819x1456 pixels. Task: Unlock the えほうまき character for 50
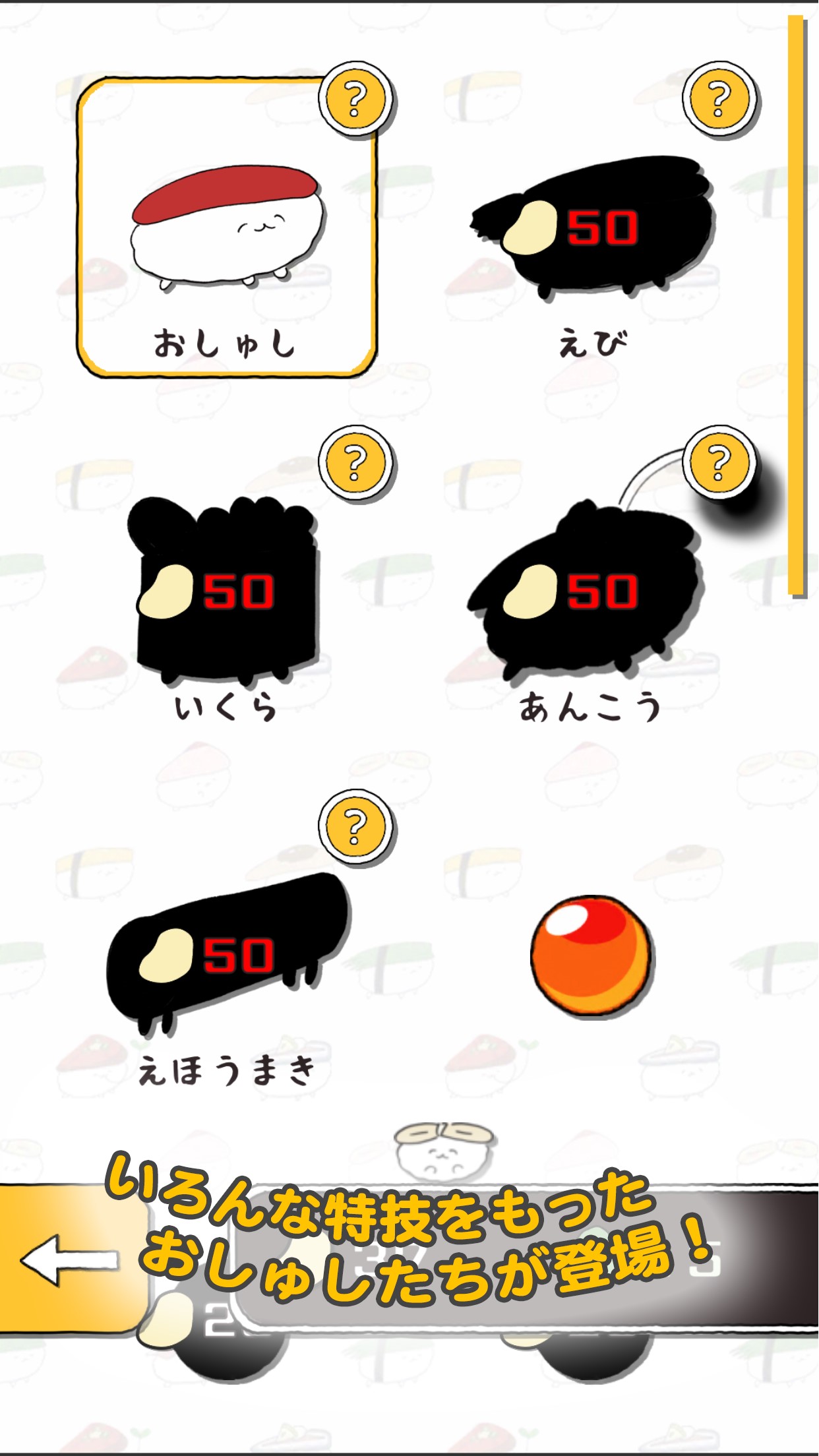click(228, 953)
